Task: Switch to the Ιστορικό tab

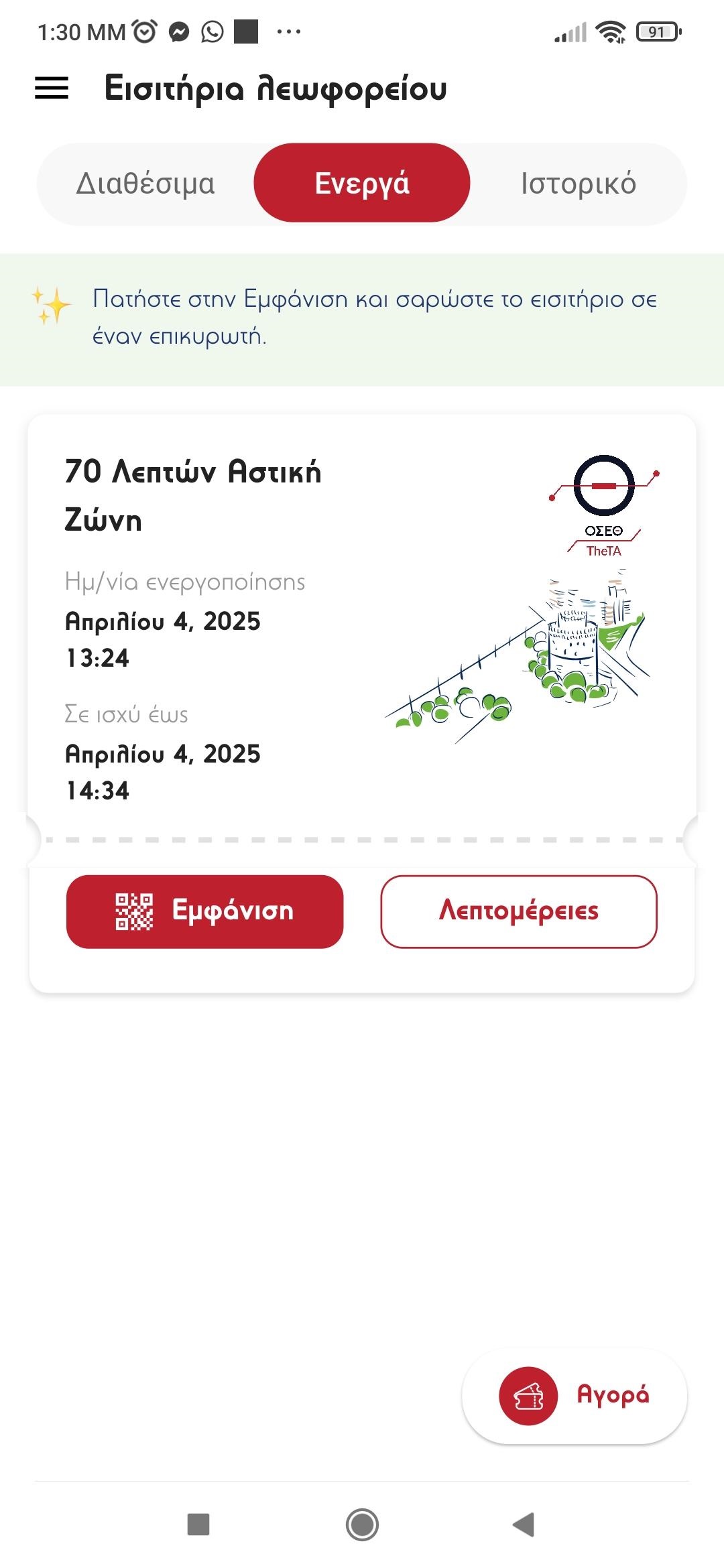Action: pos(579,183)
